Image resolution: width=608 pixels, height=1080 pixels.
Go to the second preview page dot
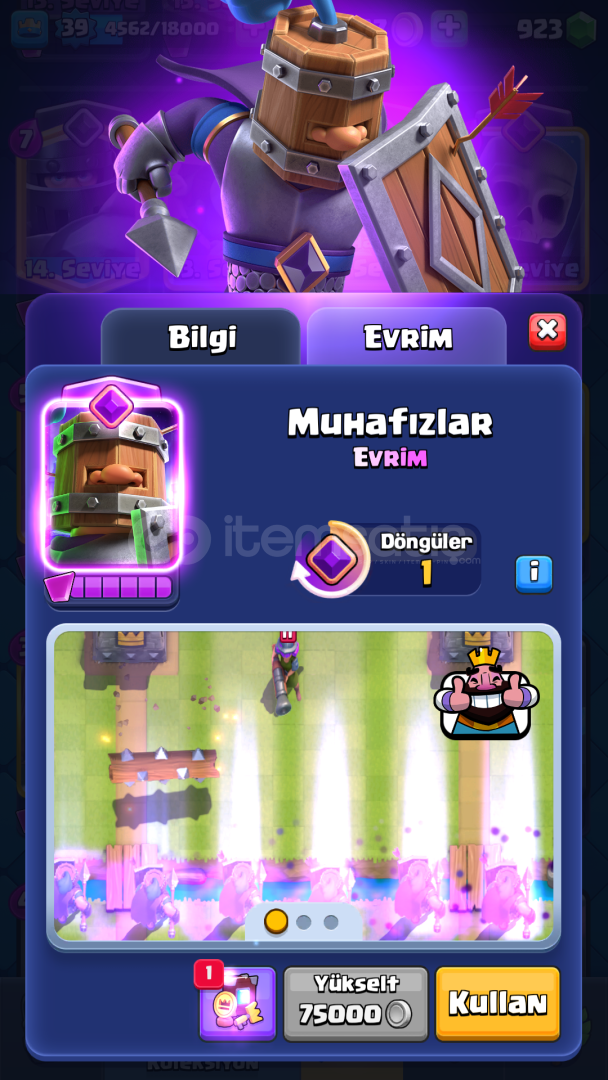pos(304,922)
